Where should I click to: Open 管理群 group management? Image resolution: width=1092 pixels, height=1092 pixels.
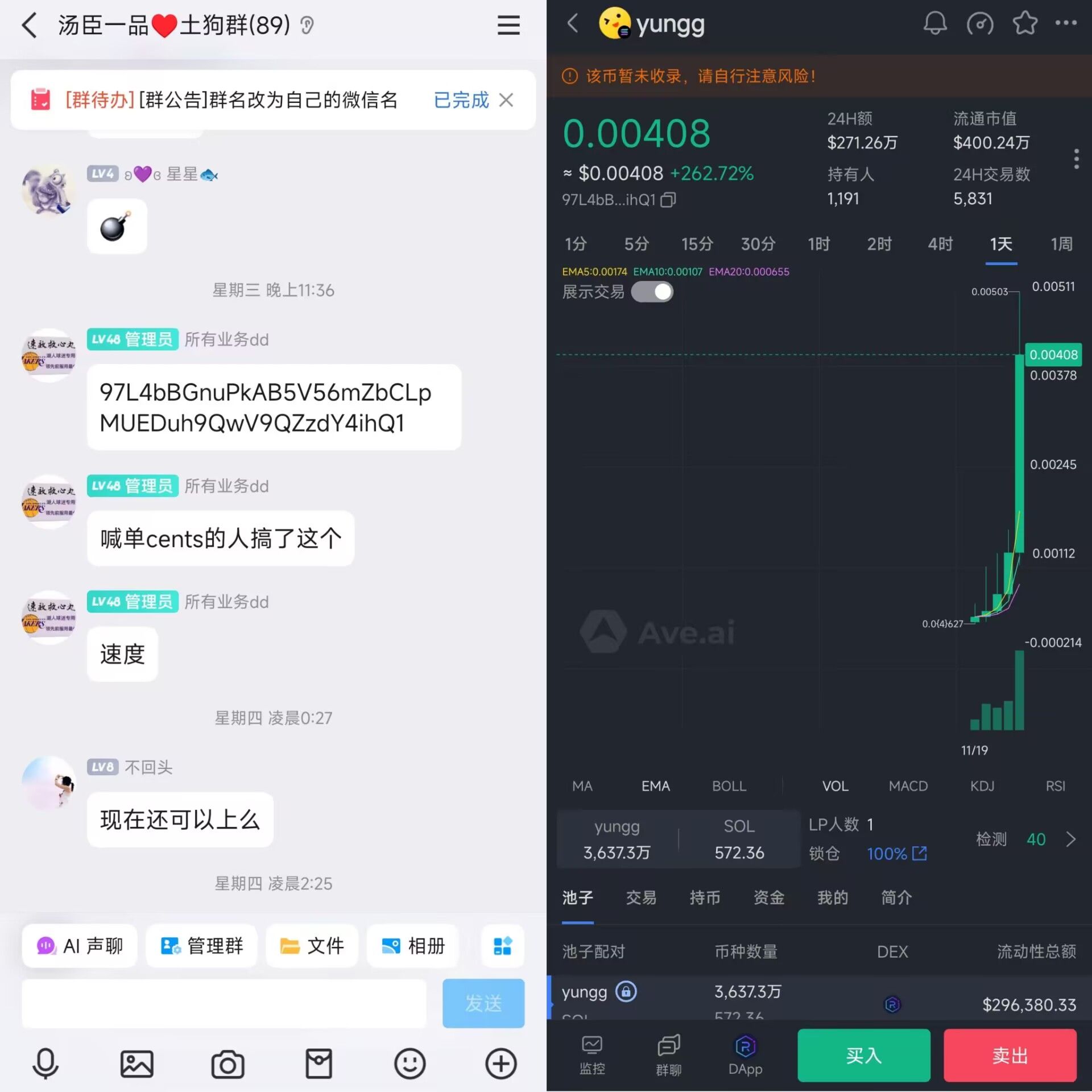tap(202, 946)
